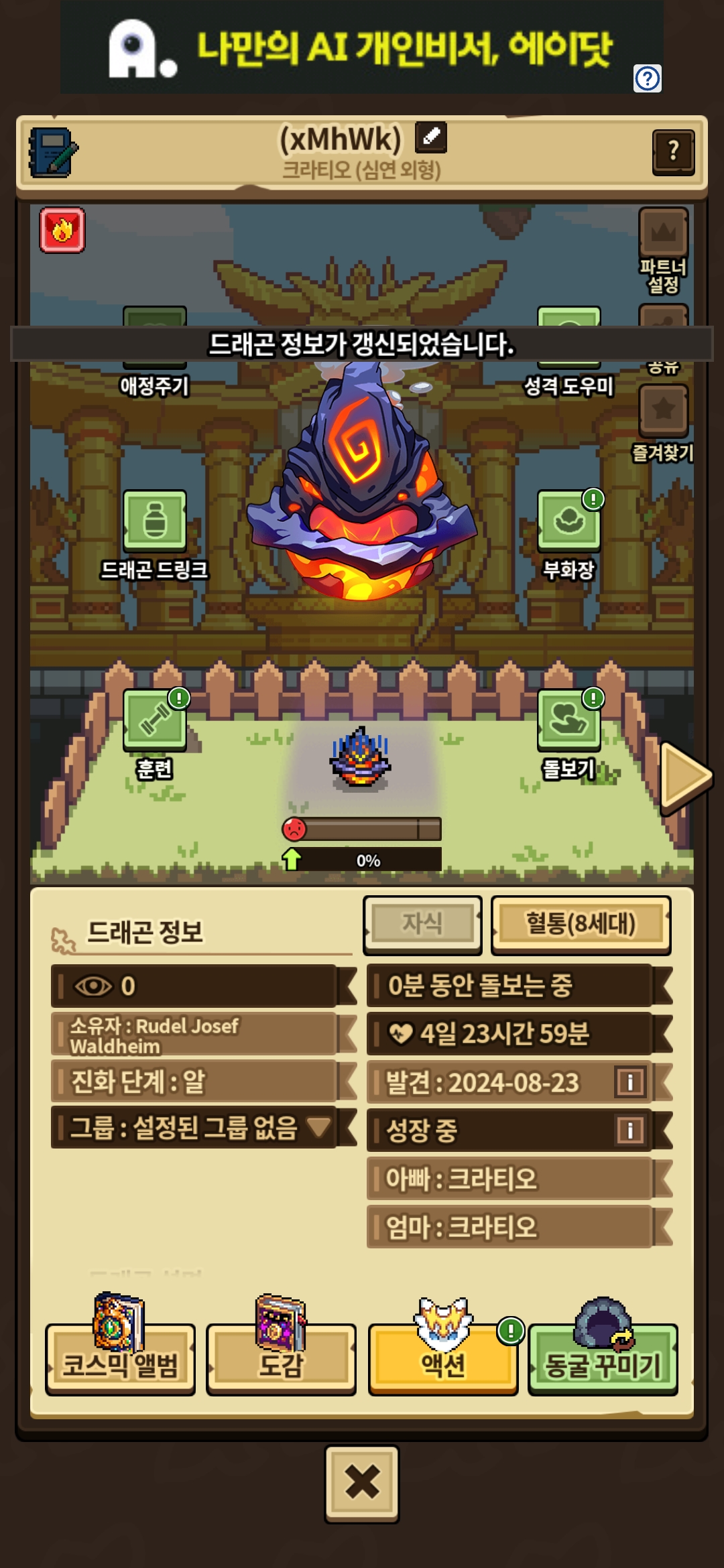Start 훈련 training
This screenshot has height=1568, width=724.
(155, 721)
